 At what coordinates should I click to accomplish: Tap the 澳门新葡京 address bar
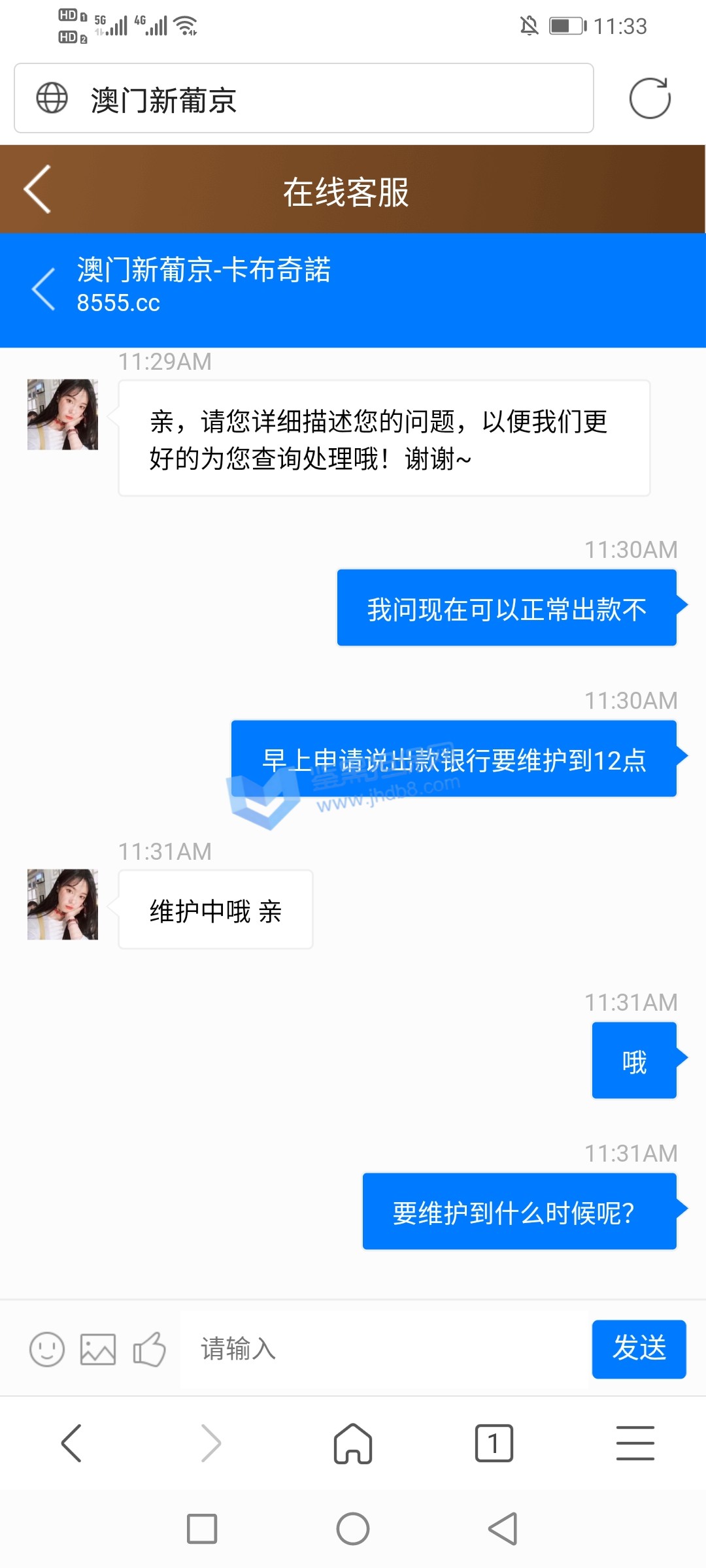point(304,99)
